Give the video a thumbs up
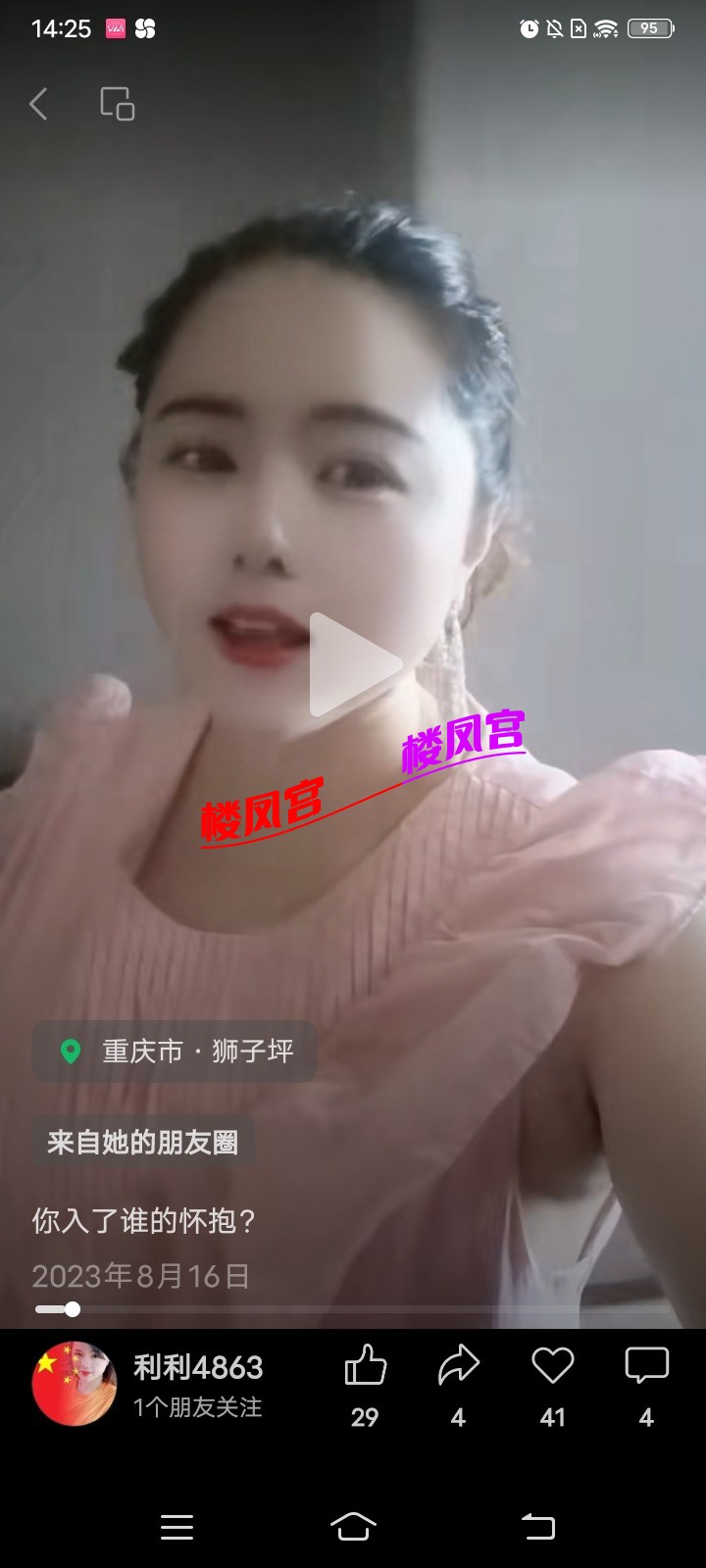 (365, 1366)
